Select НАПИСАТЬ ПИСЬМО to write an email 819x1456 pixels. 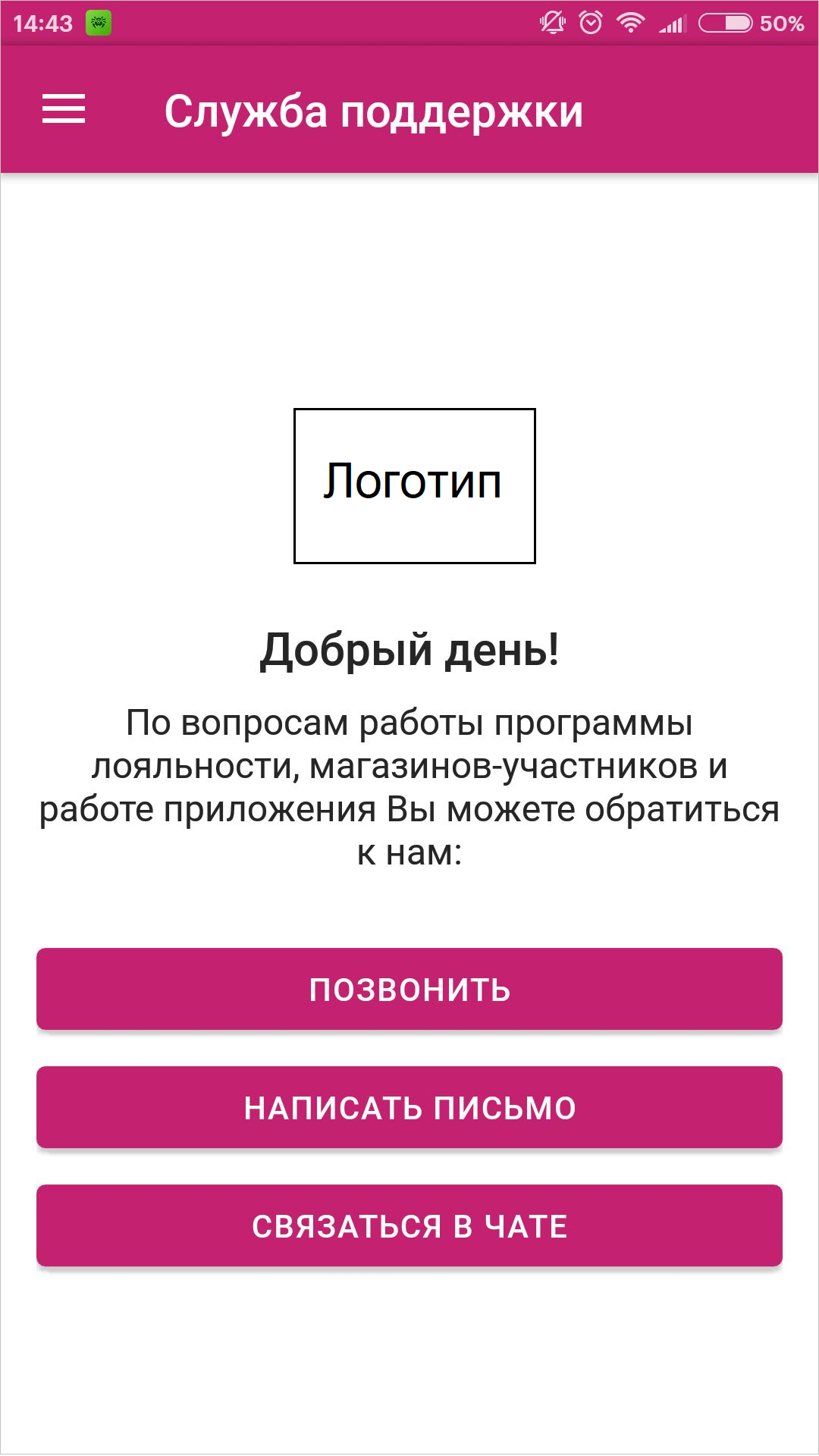point(409,1107)
